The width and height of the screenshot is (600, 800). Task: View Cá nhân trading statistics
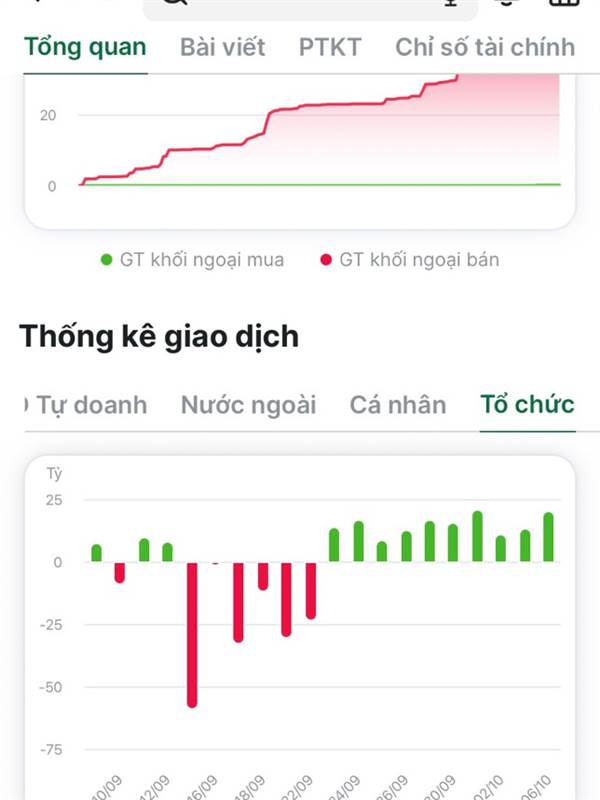(398, 405)
